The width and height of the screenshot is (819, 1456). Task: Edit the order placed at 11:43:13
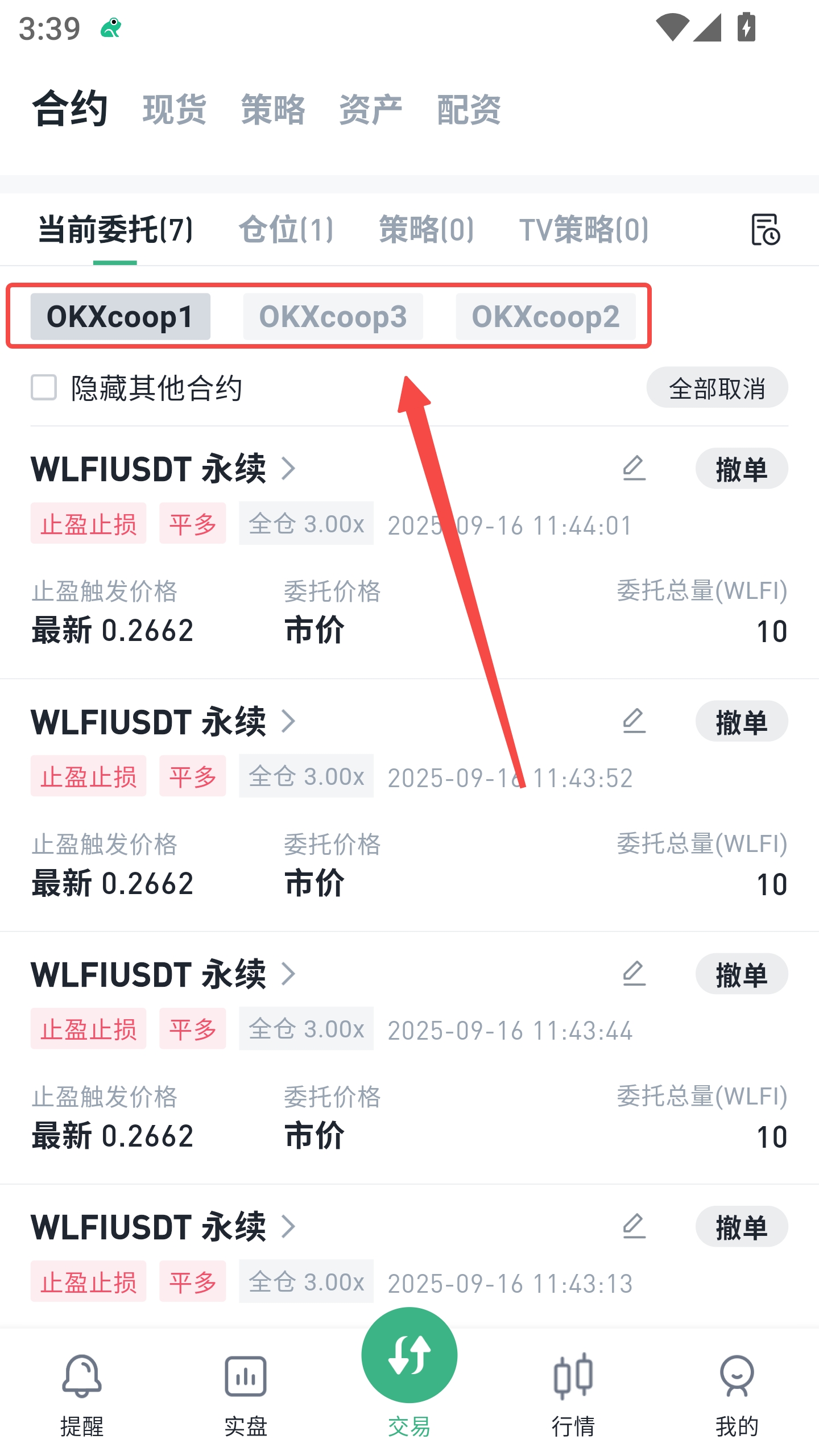(634, 1227)
